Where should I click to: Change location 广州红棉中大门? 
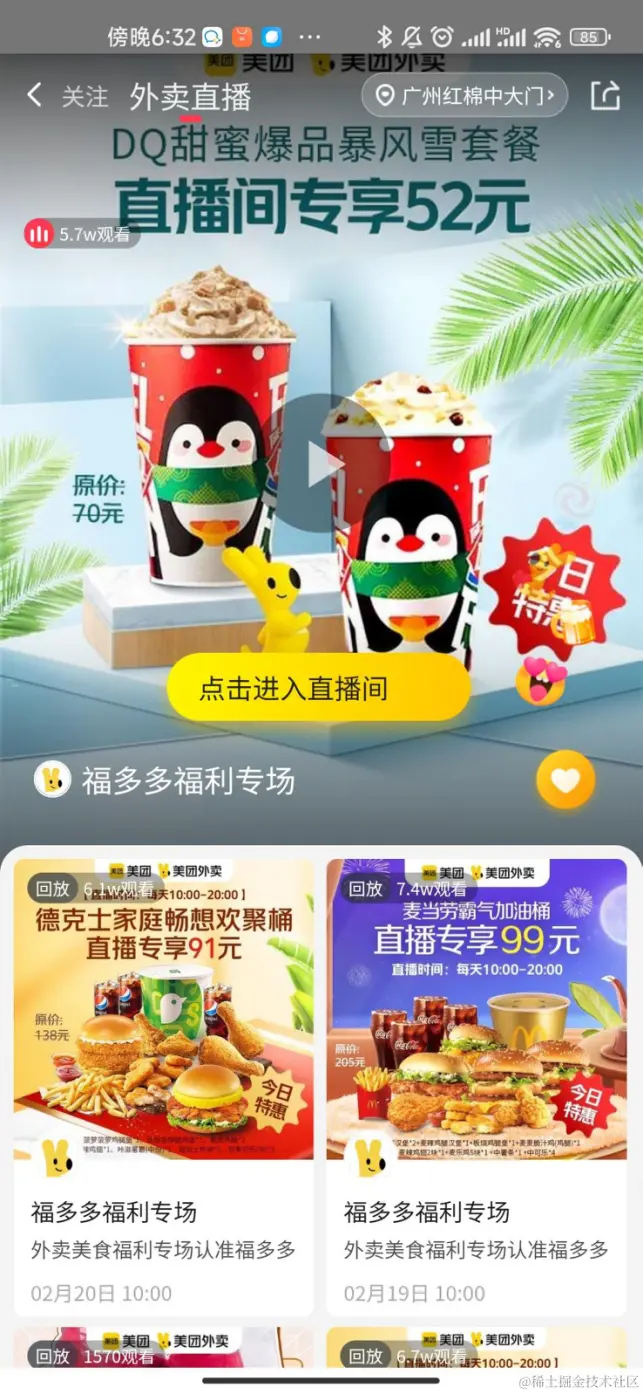[464, 96]
